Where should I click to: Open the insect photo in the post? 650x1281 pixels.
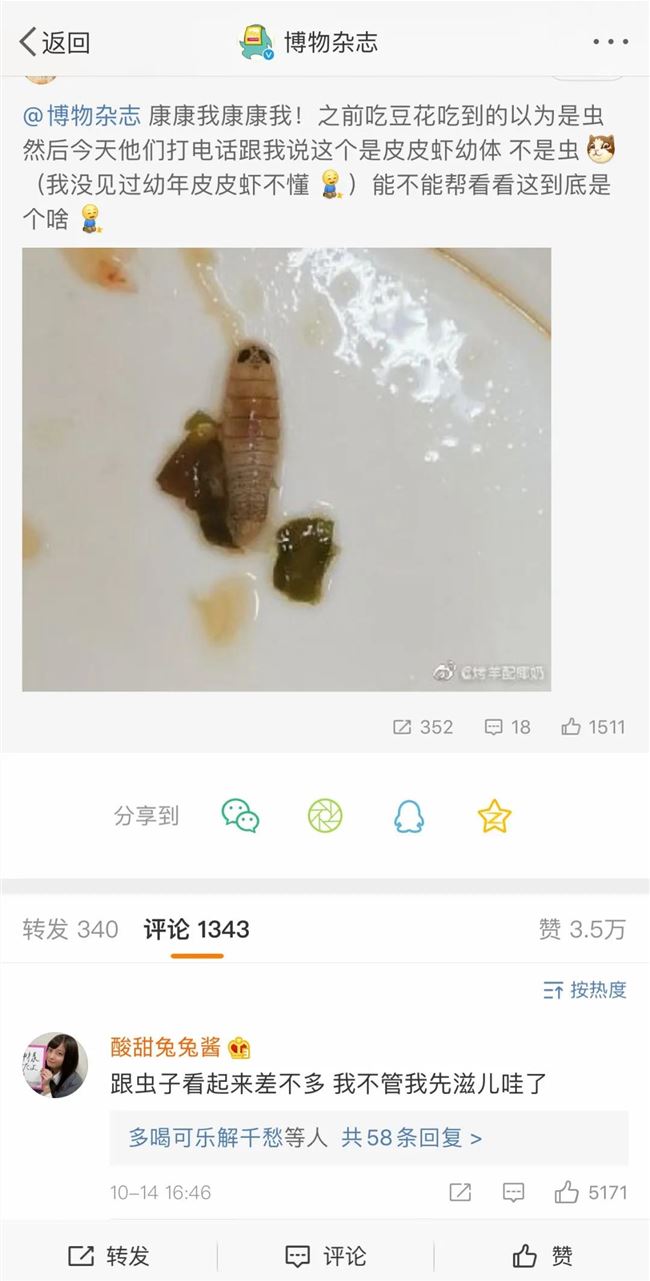tap(286, 469)
